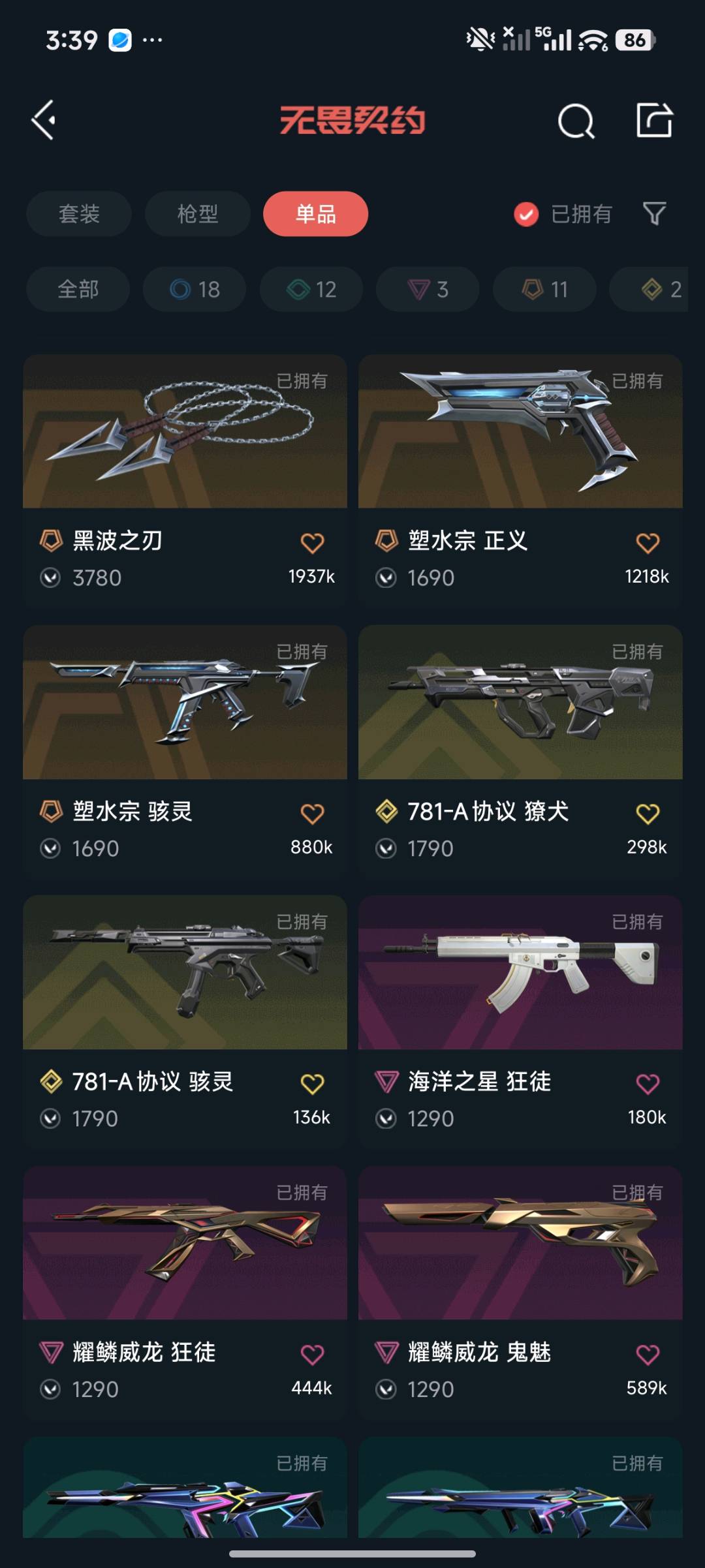Select the 全部 rarity chip
This screenshot has width=705, height=1568.
pos(78,289)
